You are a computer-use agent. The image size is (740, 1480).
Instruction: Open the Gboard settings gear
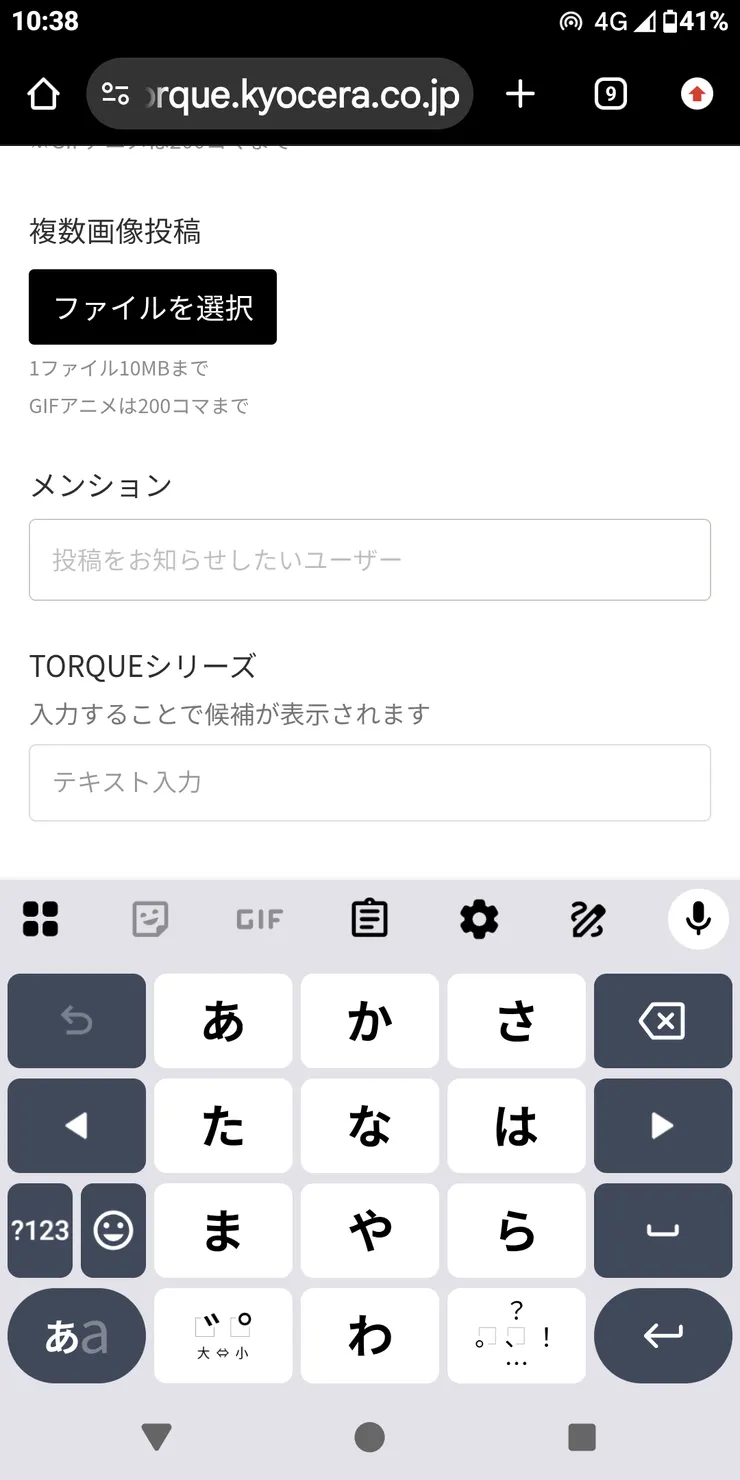click(479, 918)
